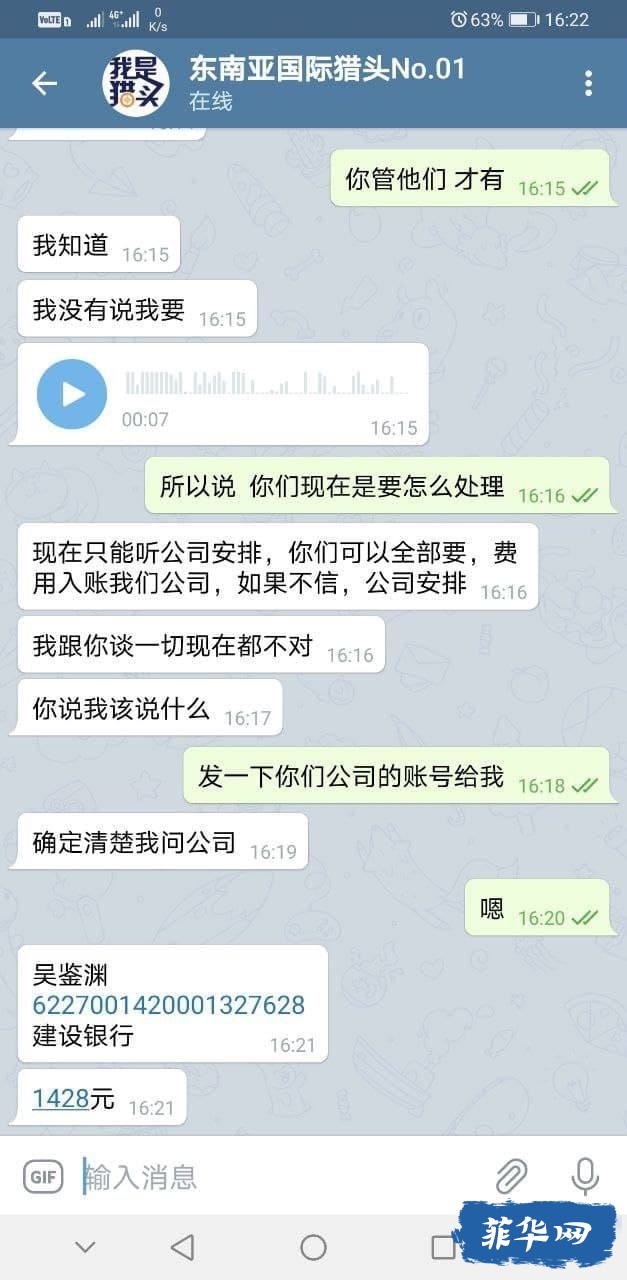Image resolution: width=627 pixels, height=1280 pixels.
Task: Focus the 输入消息 message field
Action: click(x=280, y=1177)
